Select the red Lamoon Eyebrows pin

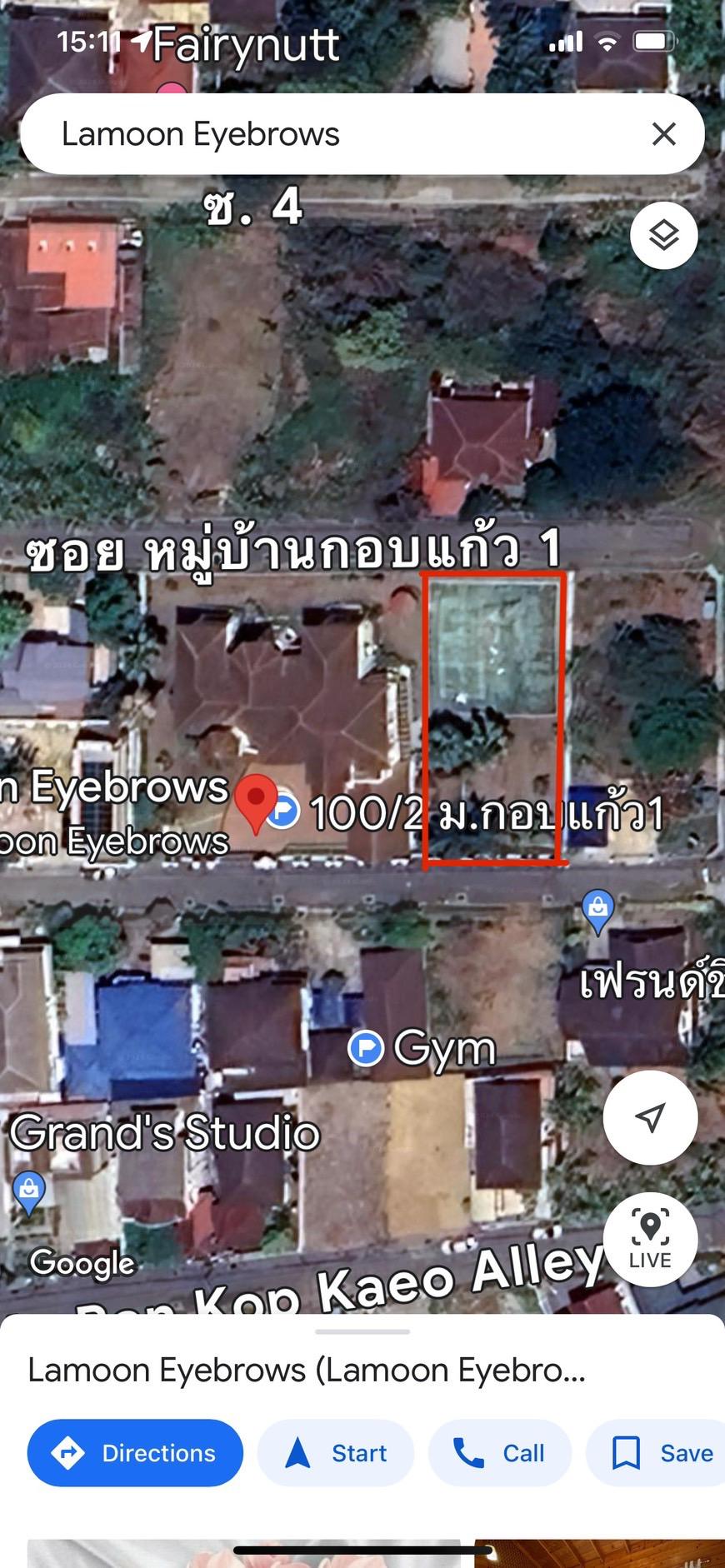(256, 802)
